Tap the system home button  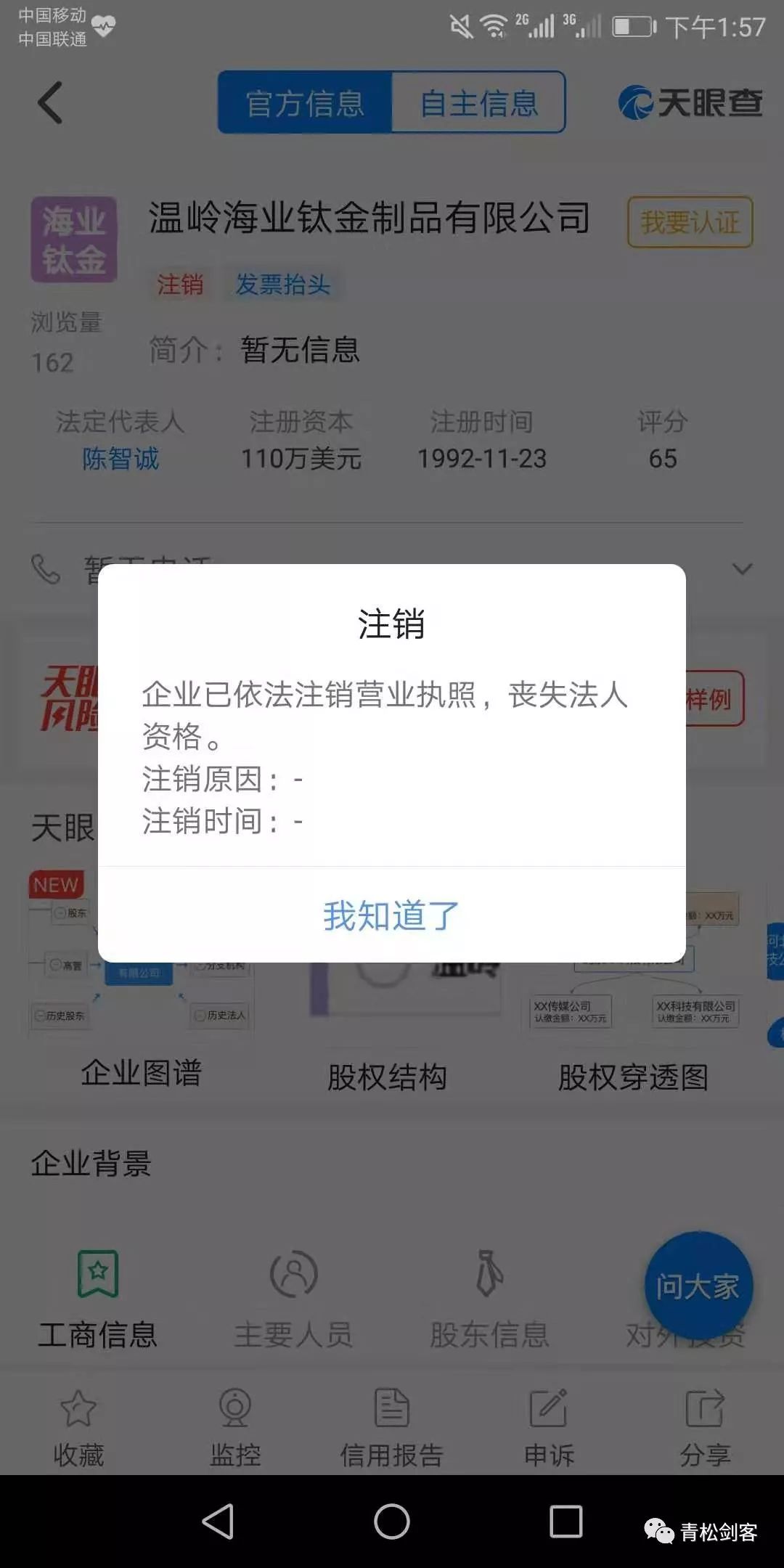point(392,1522)
